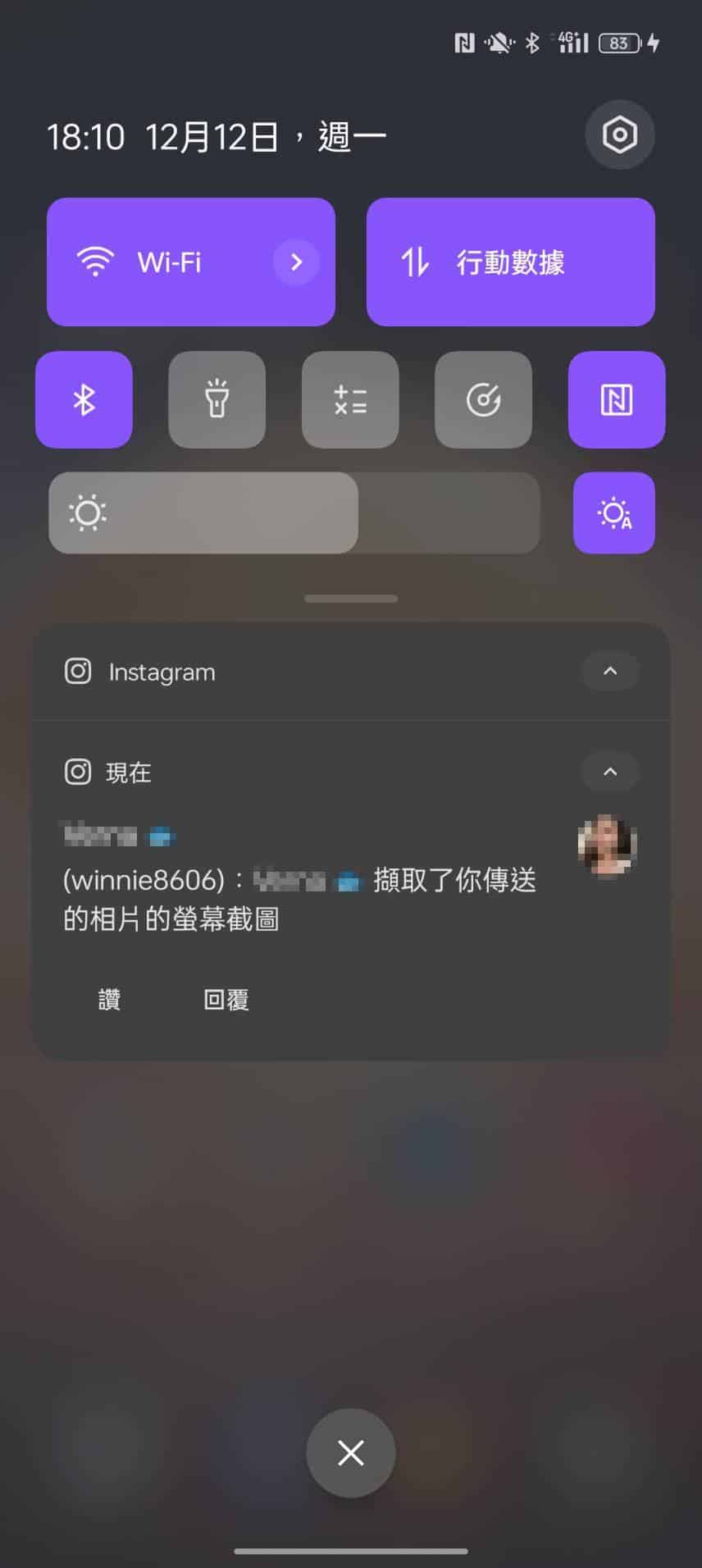Tap the radar scan quick tile
The height and width of the screenshot is (1568, 702).
[483, 400]
